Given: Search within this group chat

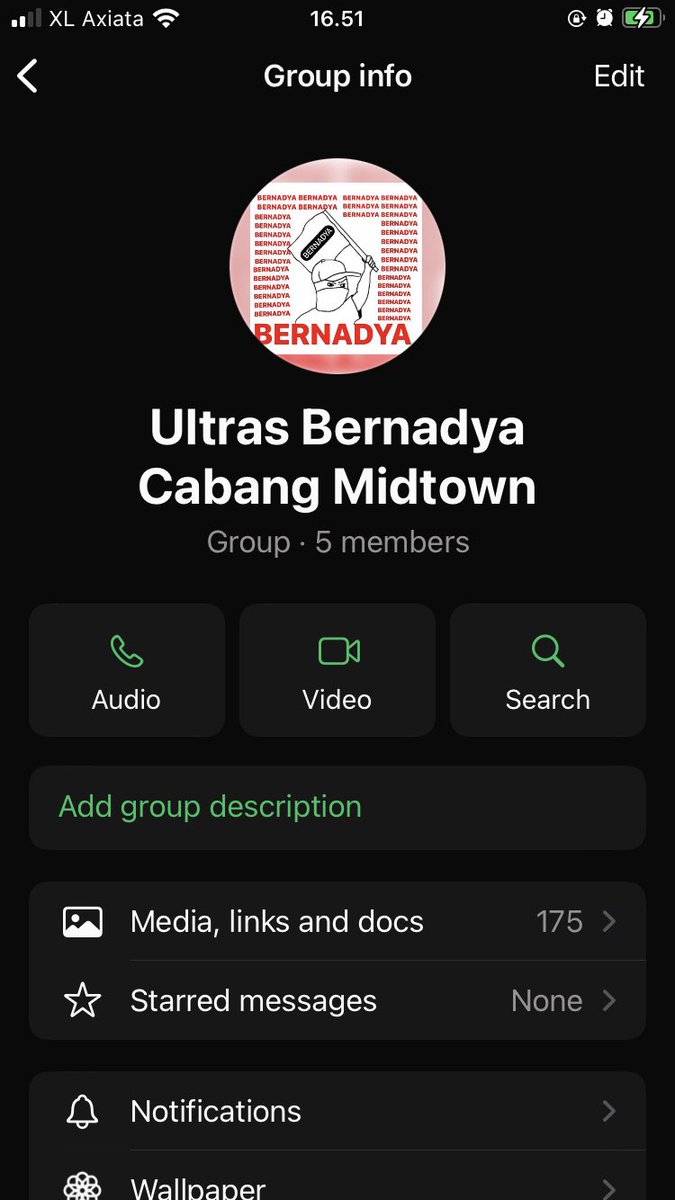Looking at the screenshot, I should click(548, 670).
